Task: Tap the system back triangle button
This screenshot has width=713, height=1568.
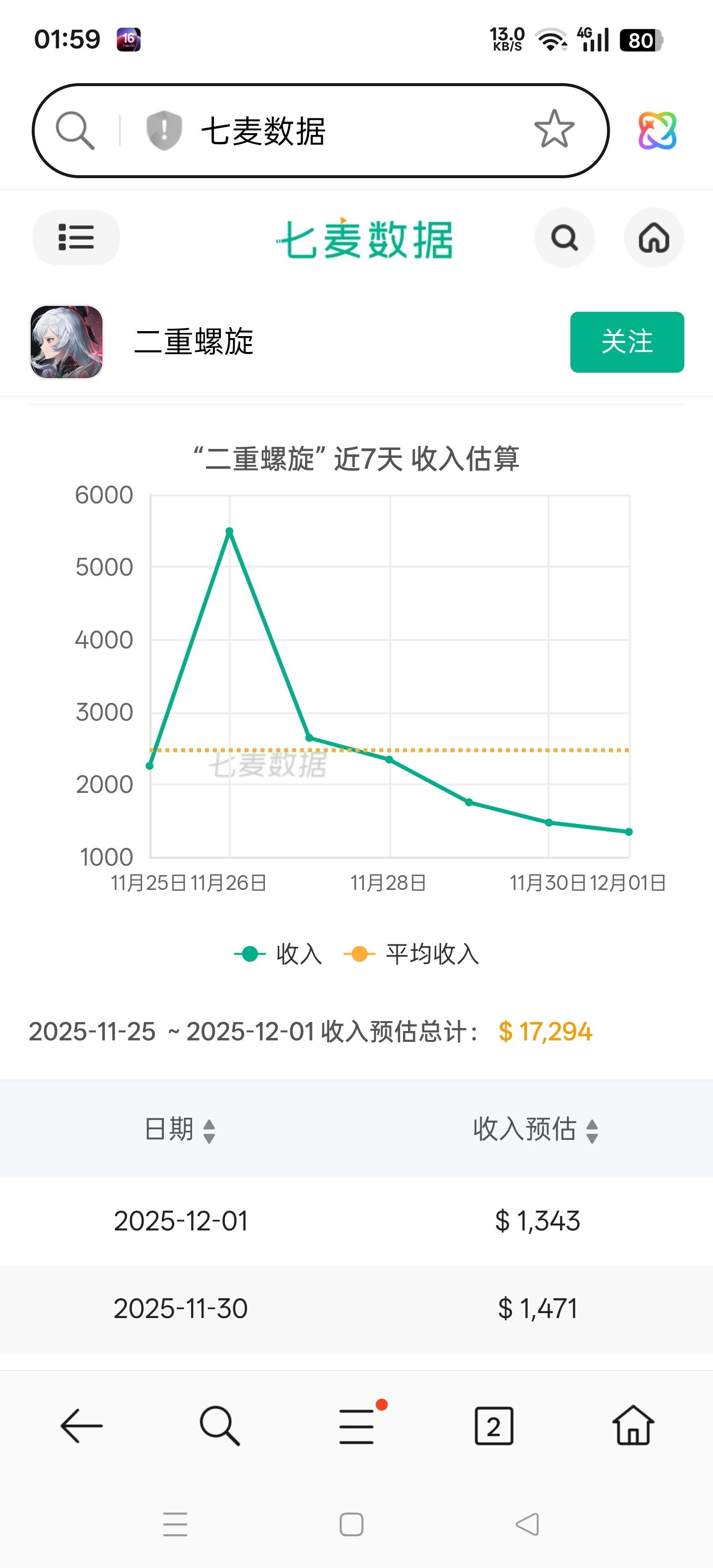Action: tap(527, 1524)
